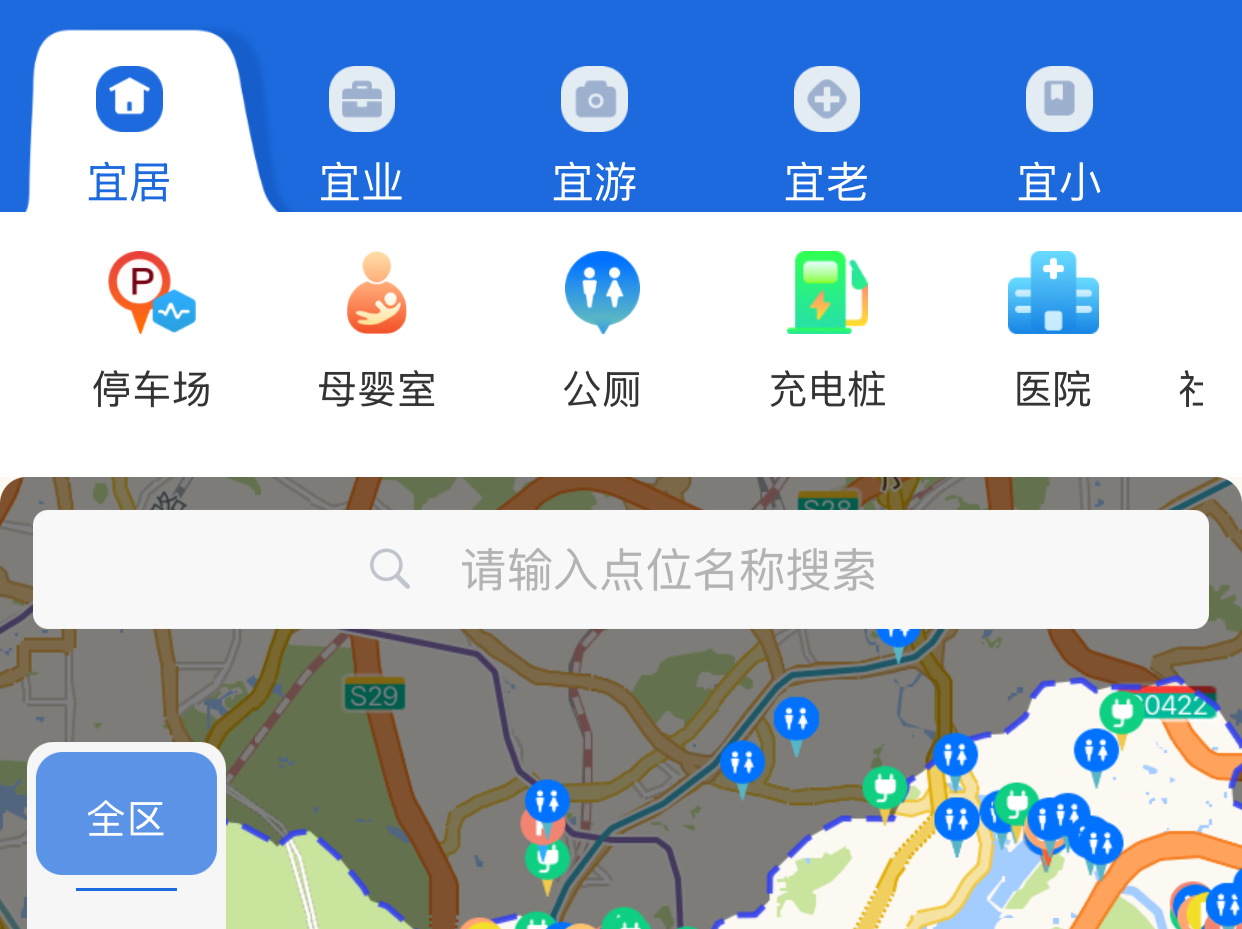Show 公厕 public toilets
Screen dimensions: 1242x929
pyautogui.click(x=602, y=330)
